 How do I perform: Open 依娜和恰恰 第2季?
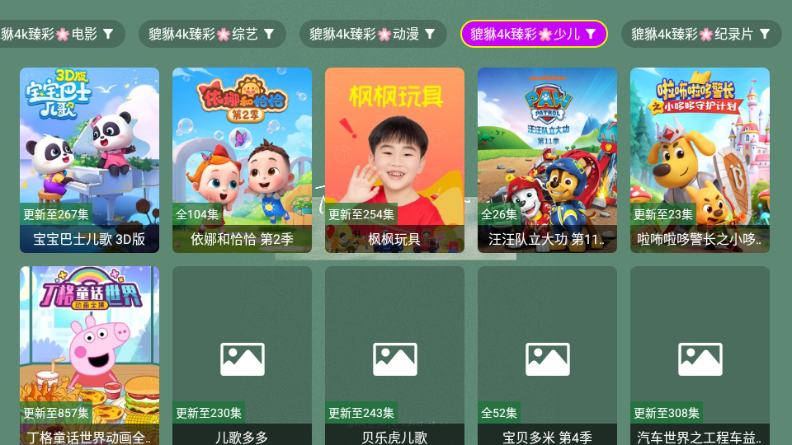[x=242, y=158]
